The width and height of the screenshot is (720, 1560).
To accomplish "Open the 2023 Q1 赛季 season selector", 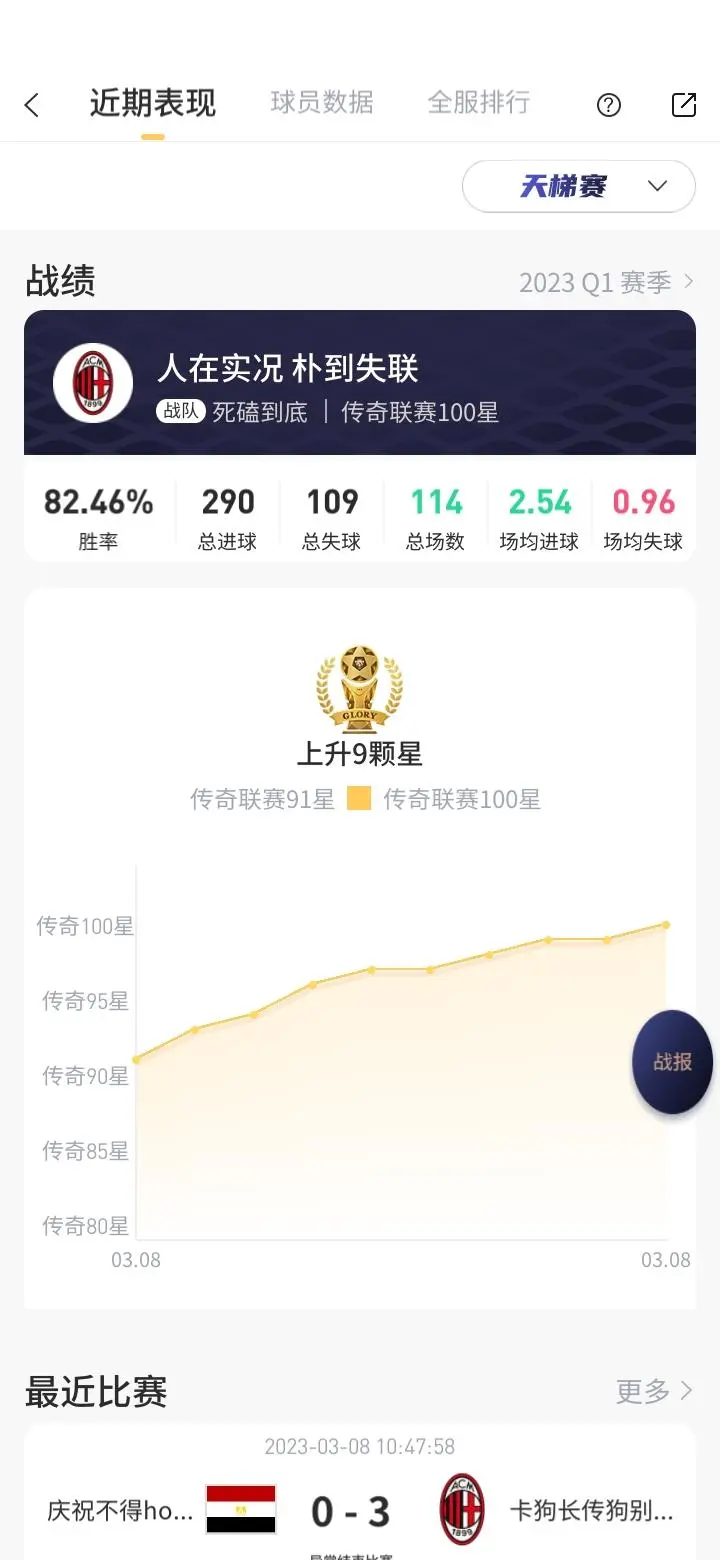I will (605, 283).
